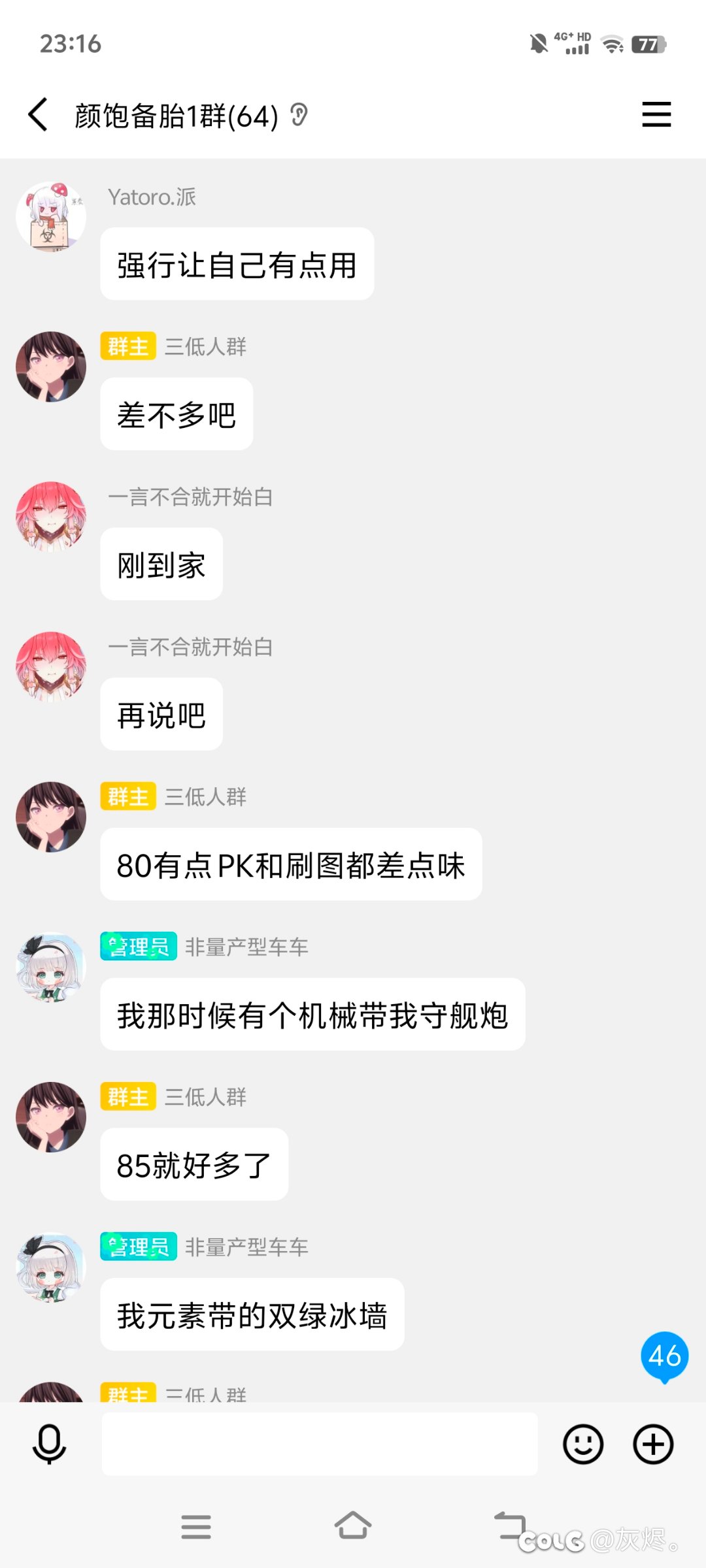706x1568 pixels.
Task: Open the plus attachments menu
Action: 653,1444
